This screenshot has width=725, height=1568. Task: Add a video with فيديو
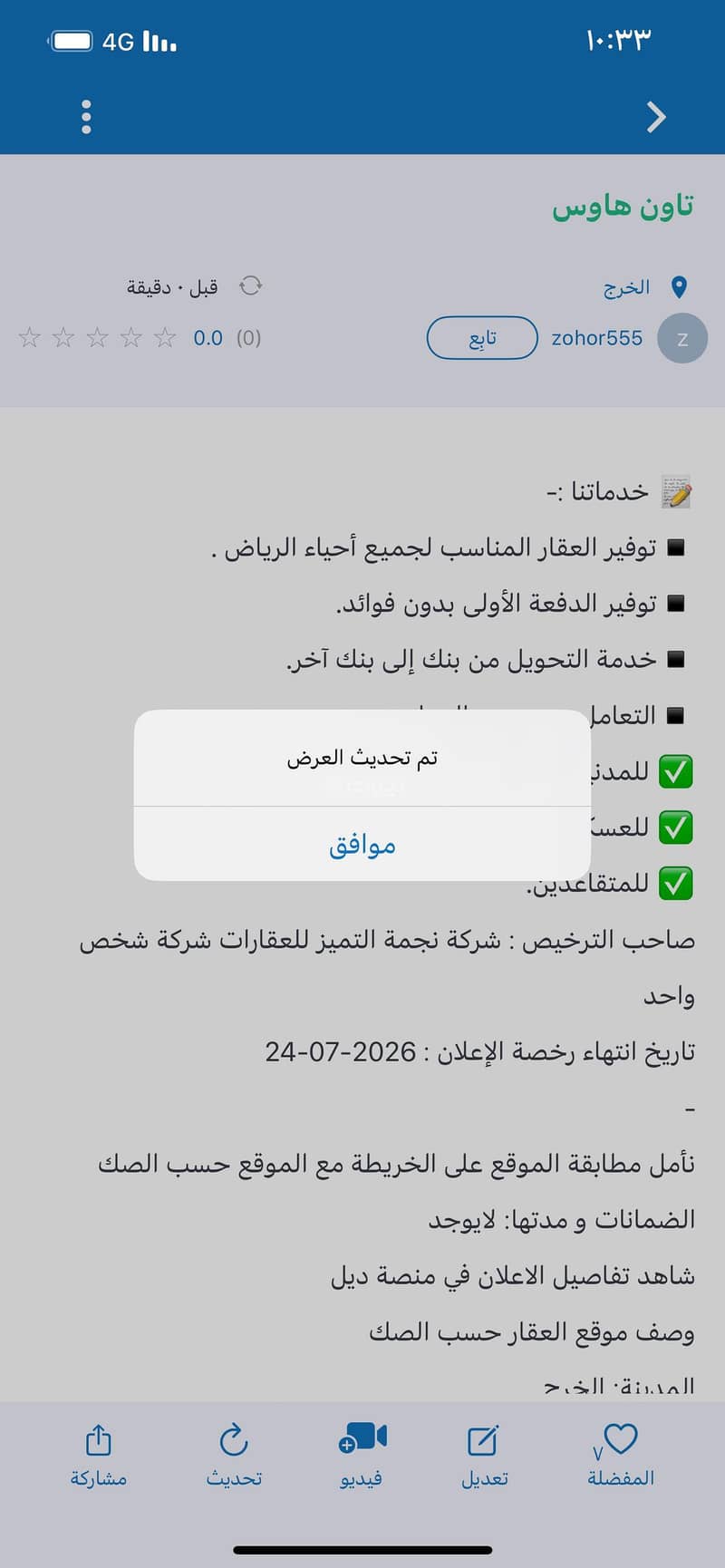click(362, 1454)
